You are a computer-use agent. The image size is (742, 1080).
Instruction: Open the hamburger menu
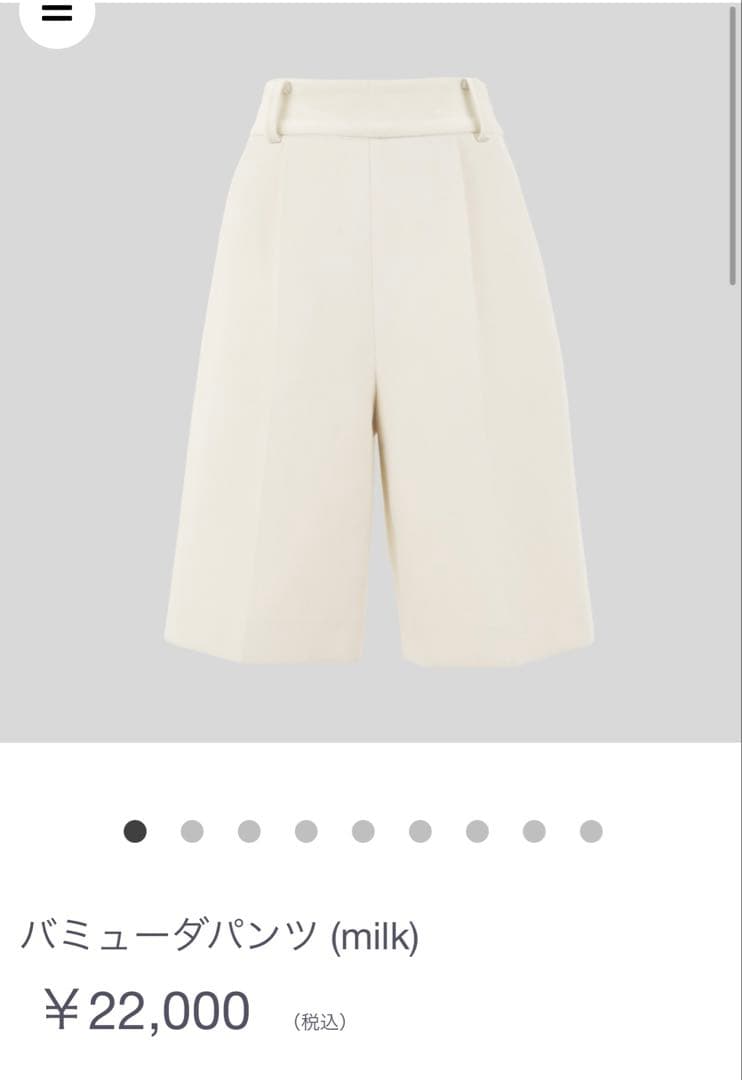(x=57, y=15)
